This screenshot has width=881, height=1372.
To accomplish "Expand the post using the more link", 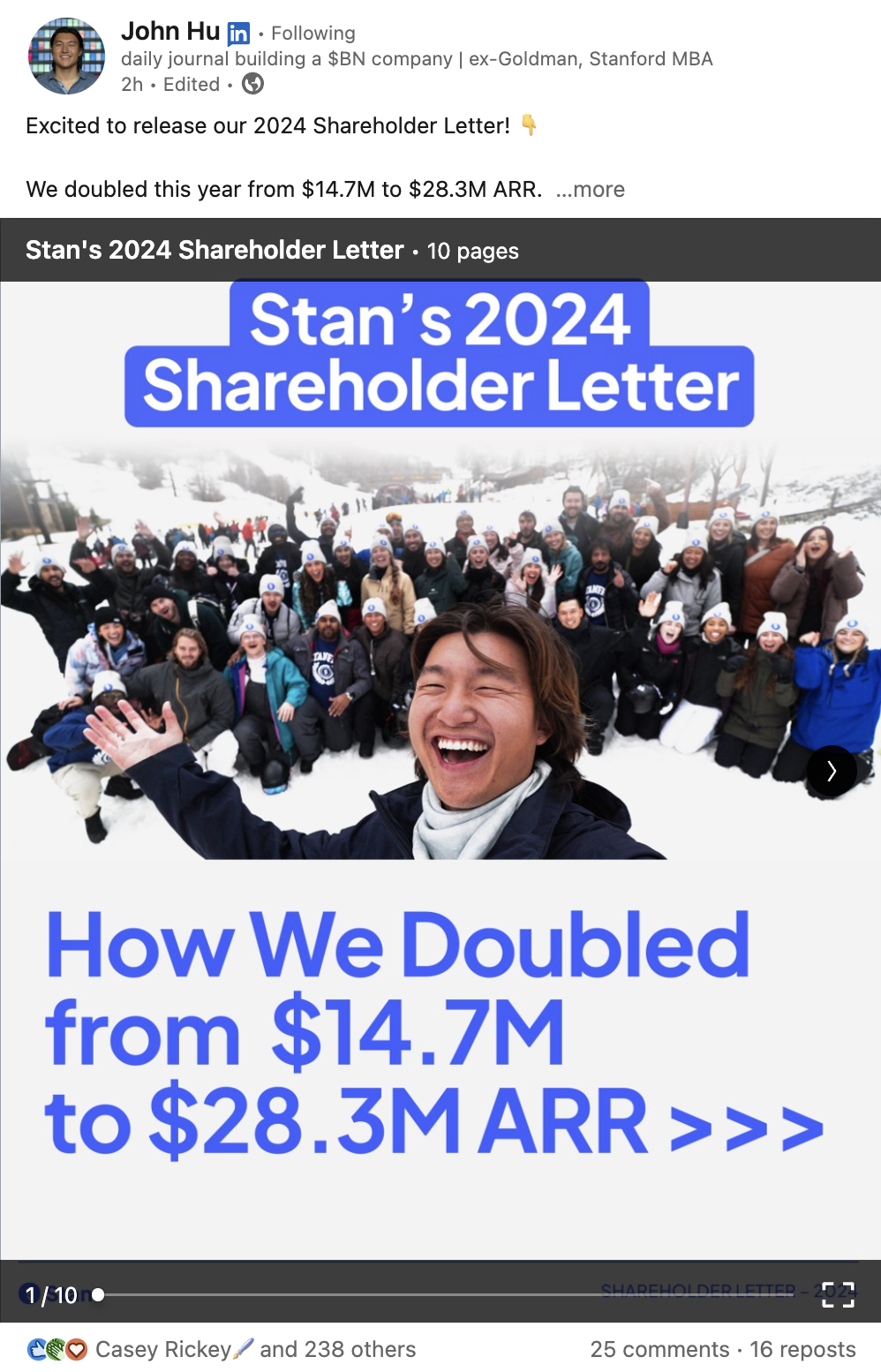I will coord(591,189).
